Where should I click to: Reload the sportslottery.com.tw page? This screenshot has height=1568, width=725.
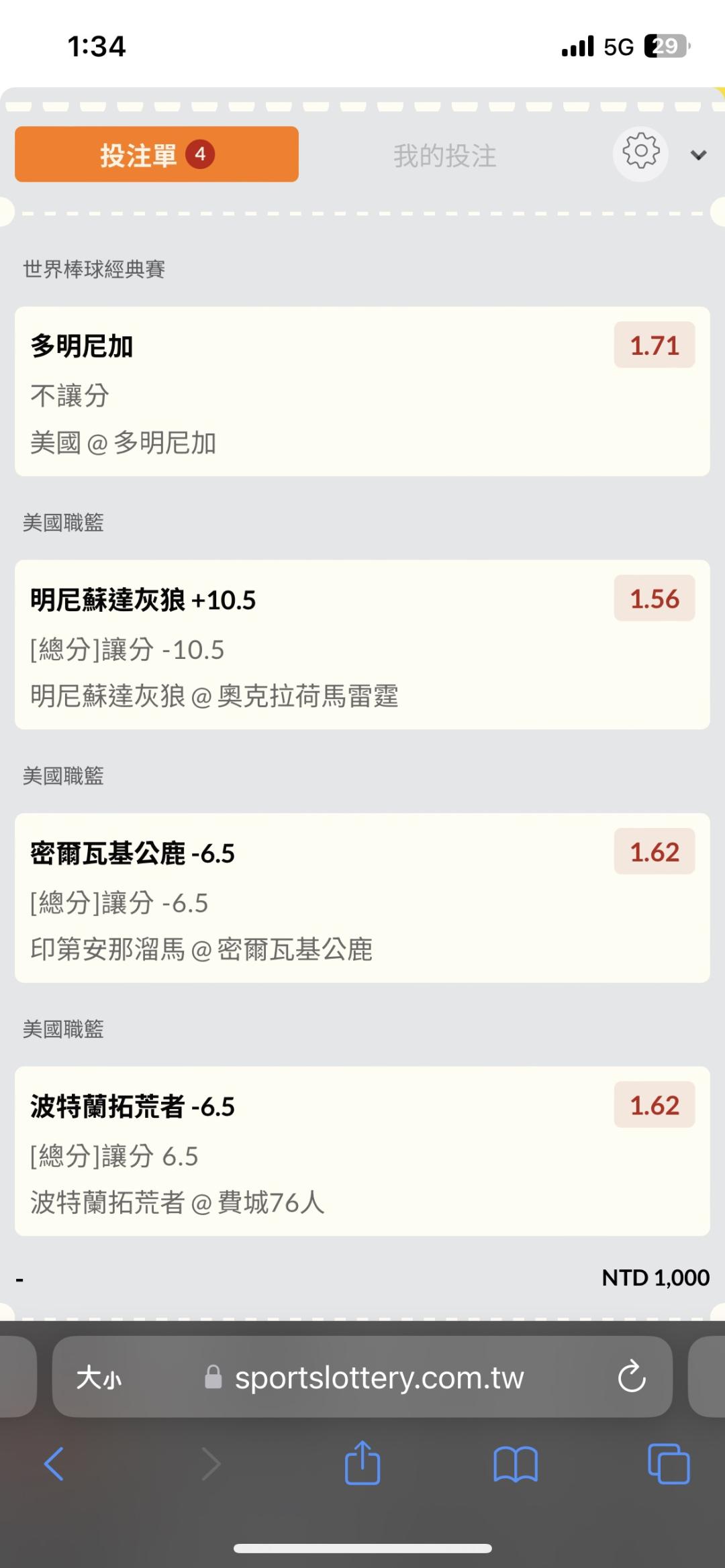(632, 1379)
